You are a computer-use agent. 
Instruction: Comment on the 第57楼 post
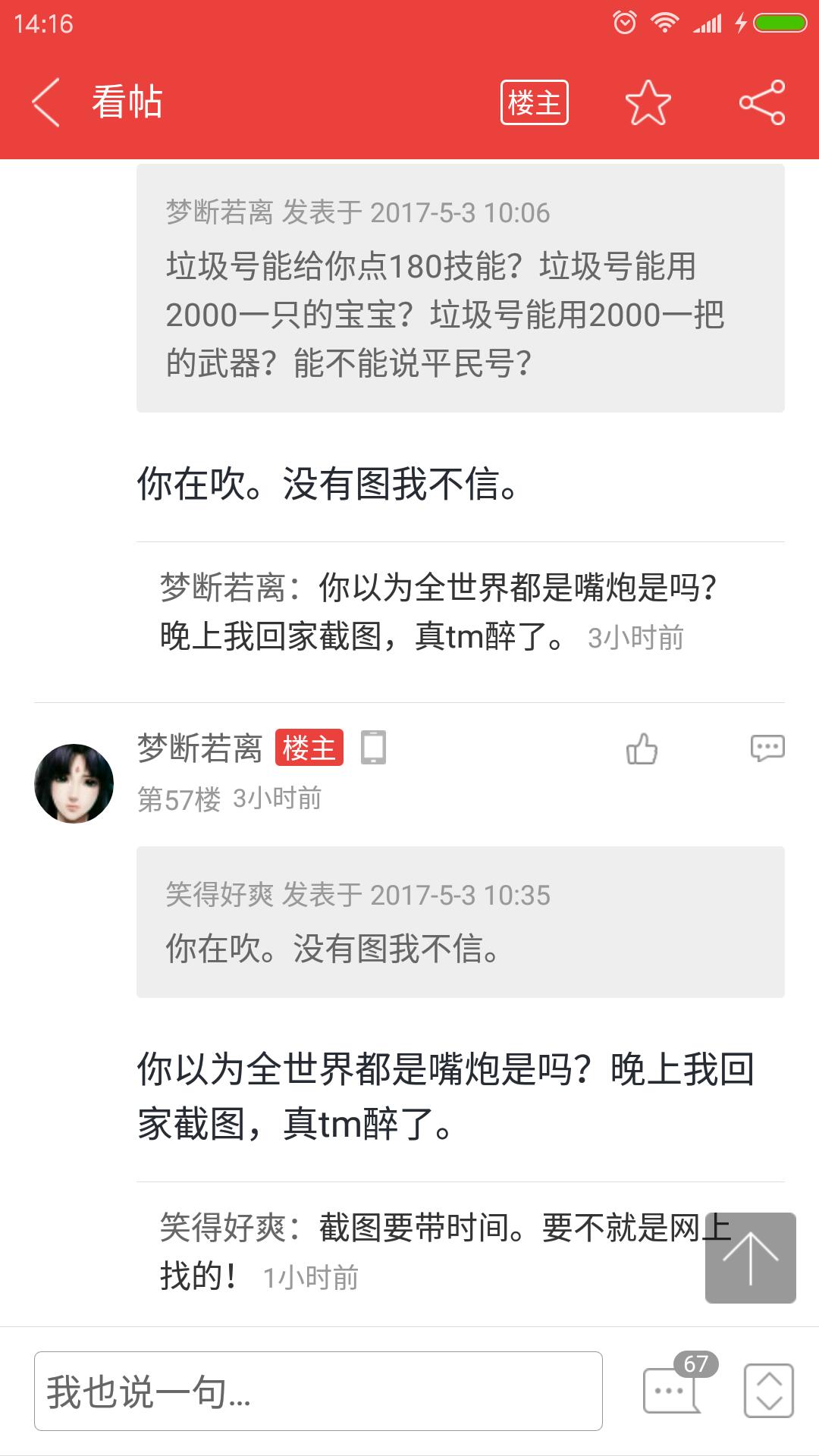767,748
